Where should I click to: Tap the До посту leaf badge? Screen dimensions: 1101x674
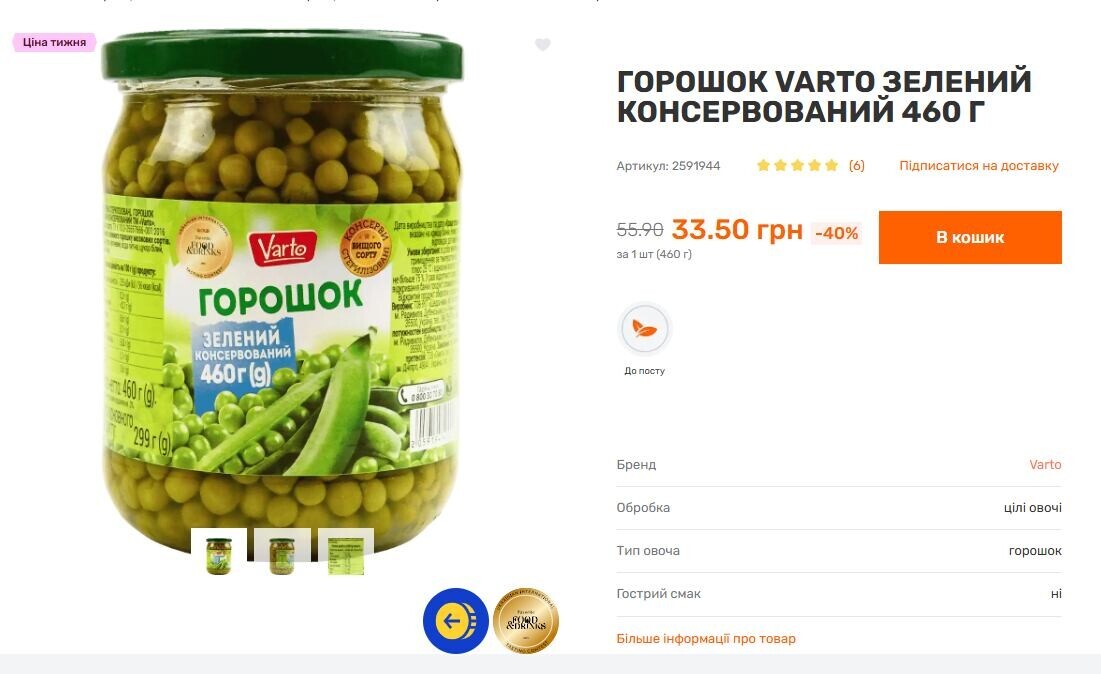coord(644,330)
